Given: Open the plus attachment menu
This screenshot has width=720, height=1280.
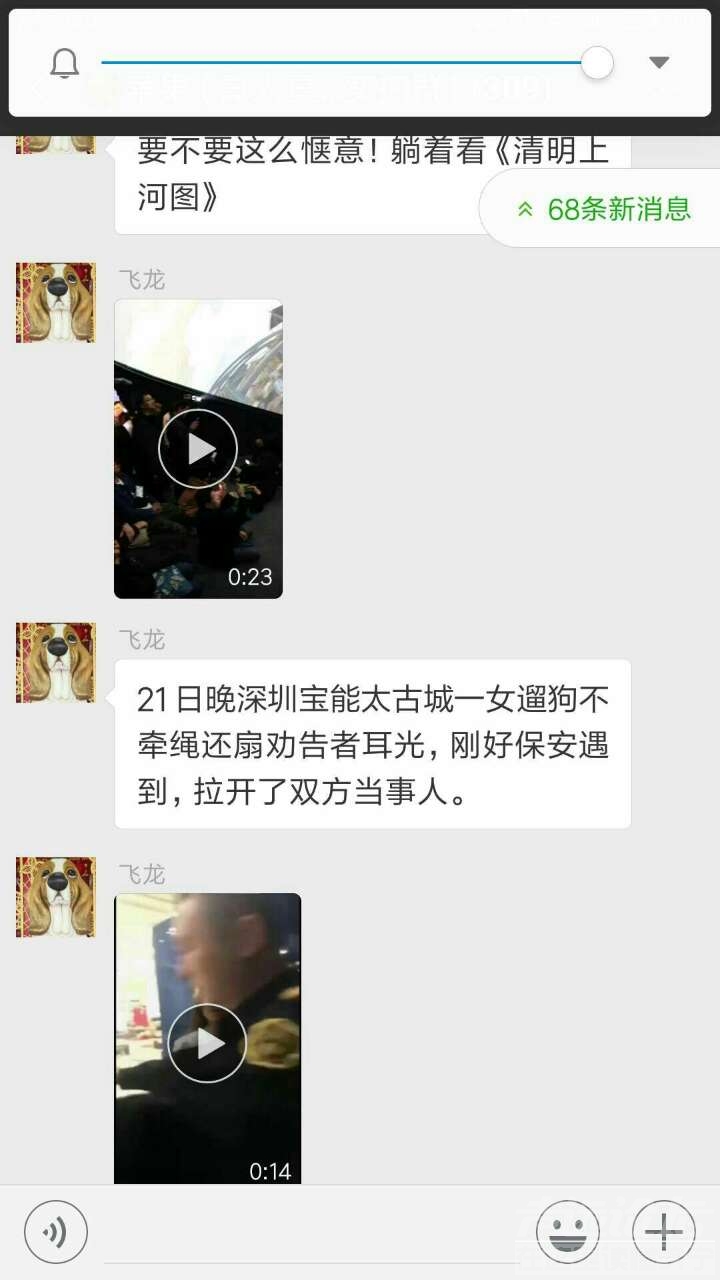Looking at the screenshot, I should tap(664, 1232).
